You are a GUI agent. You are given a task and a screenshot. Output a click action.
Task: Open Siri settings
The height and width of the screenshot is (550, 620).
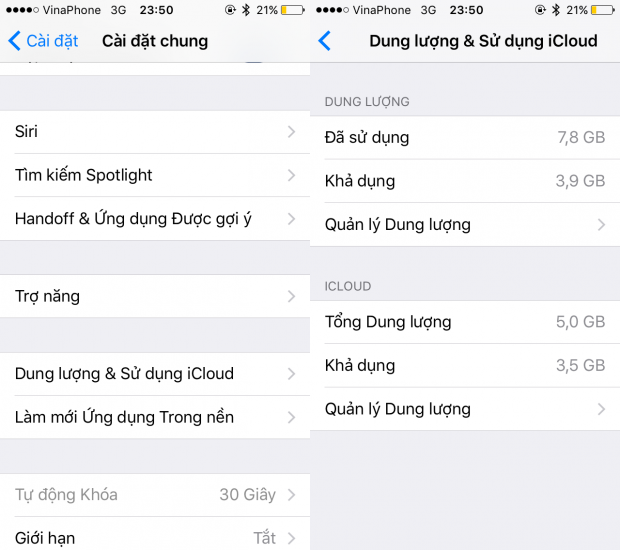coord(154,132)
